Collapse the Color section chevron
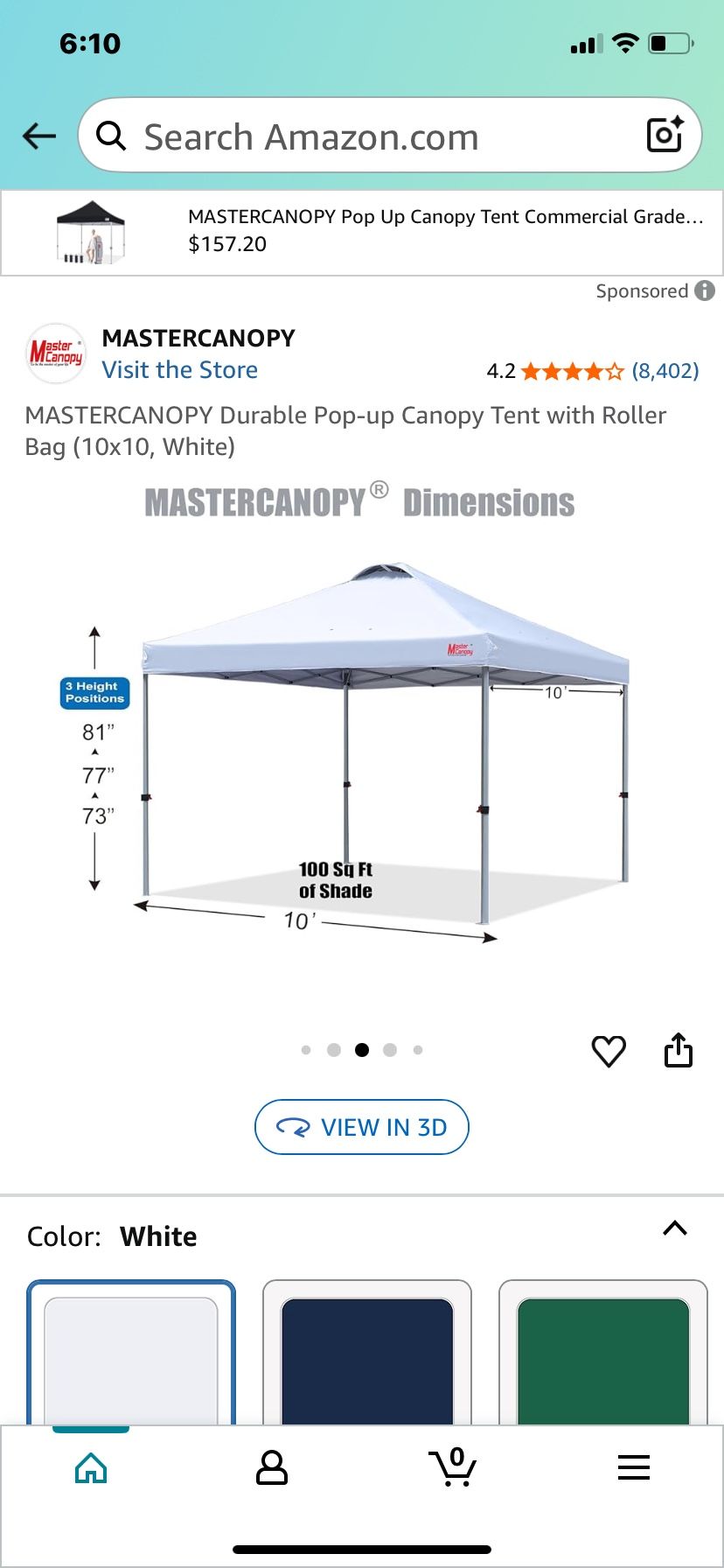 (x=675, y=1228)
